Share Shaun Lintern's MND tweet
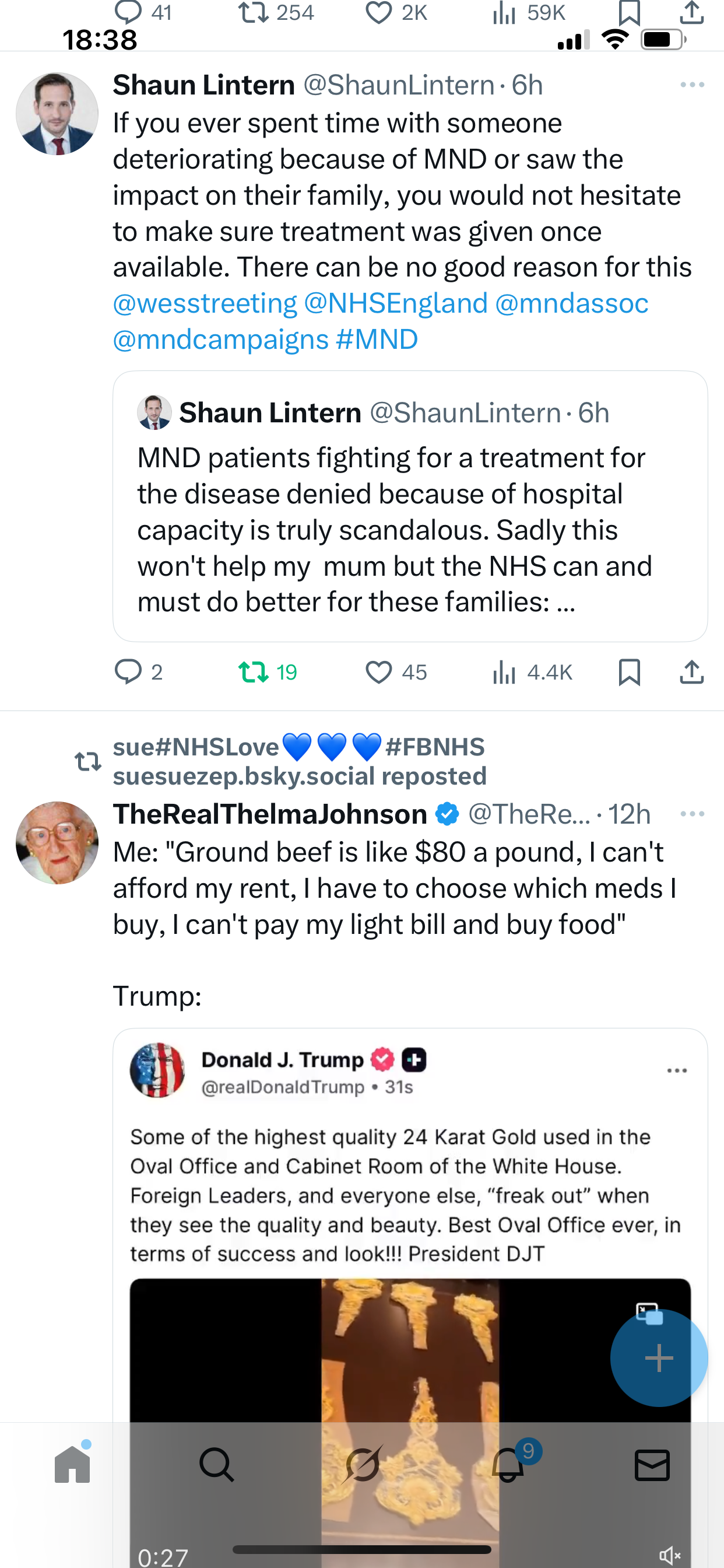 point(692,672)
